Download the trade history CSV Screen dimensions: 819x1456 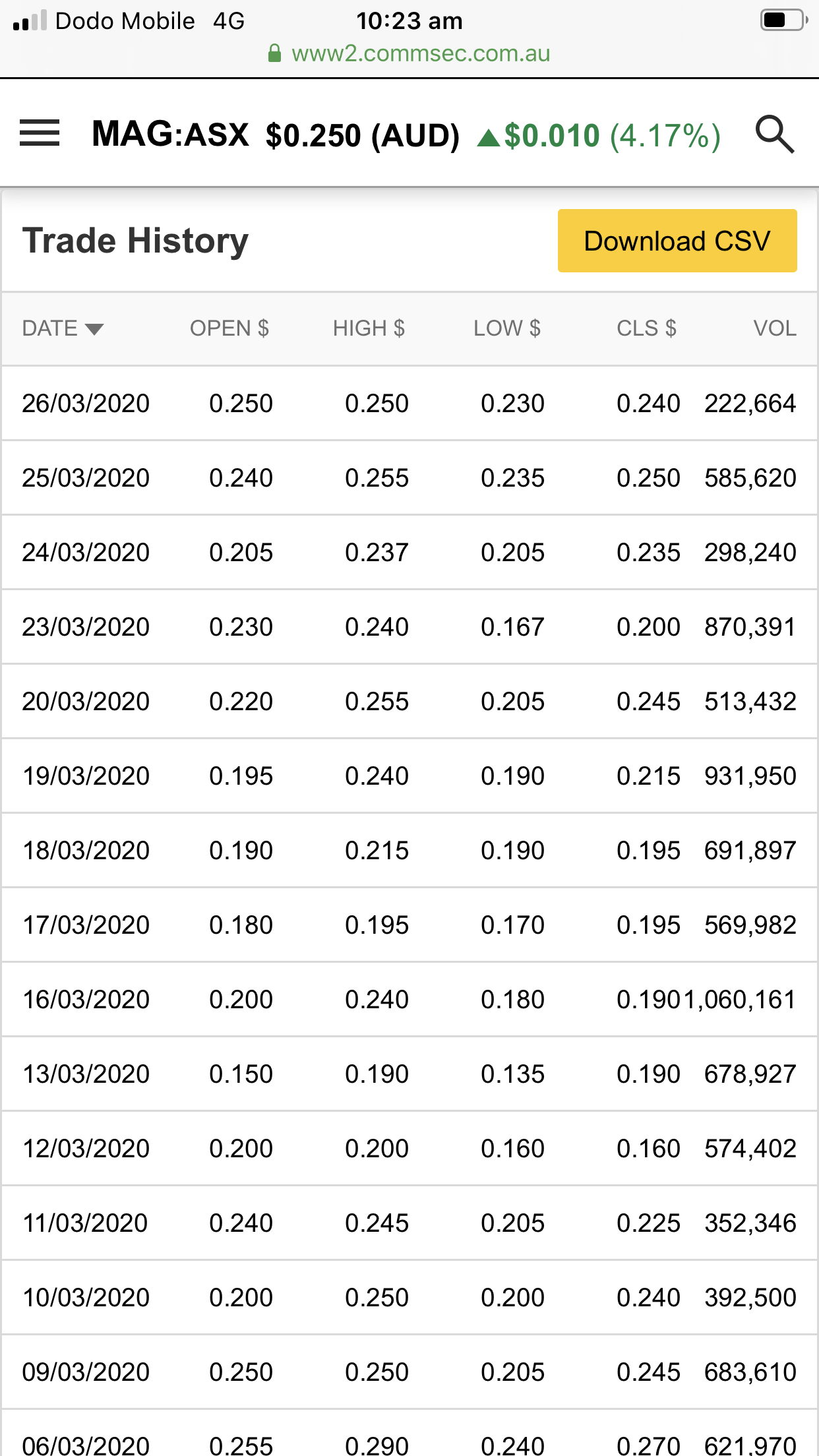point(677,241)
